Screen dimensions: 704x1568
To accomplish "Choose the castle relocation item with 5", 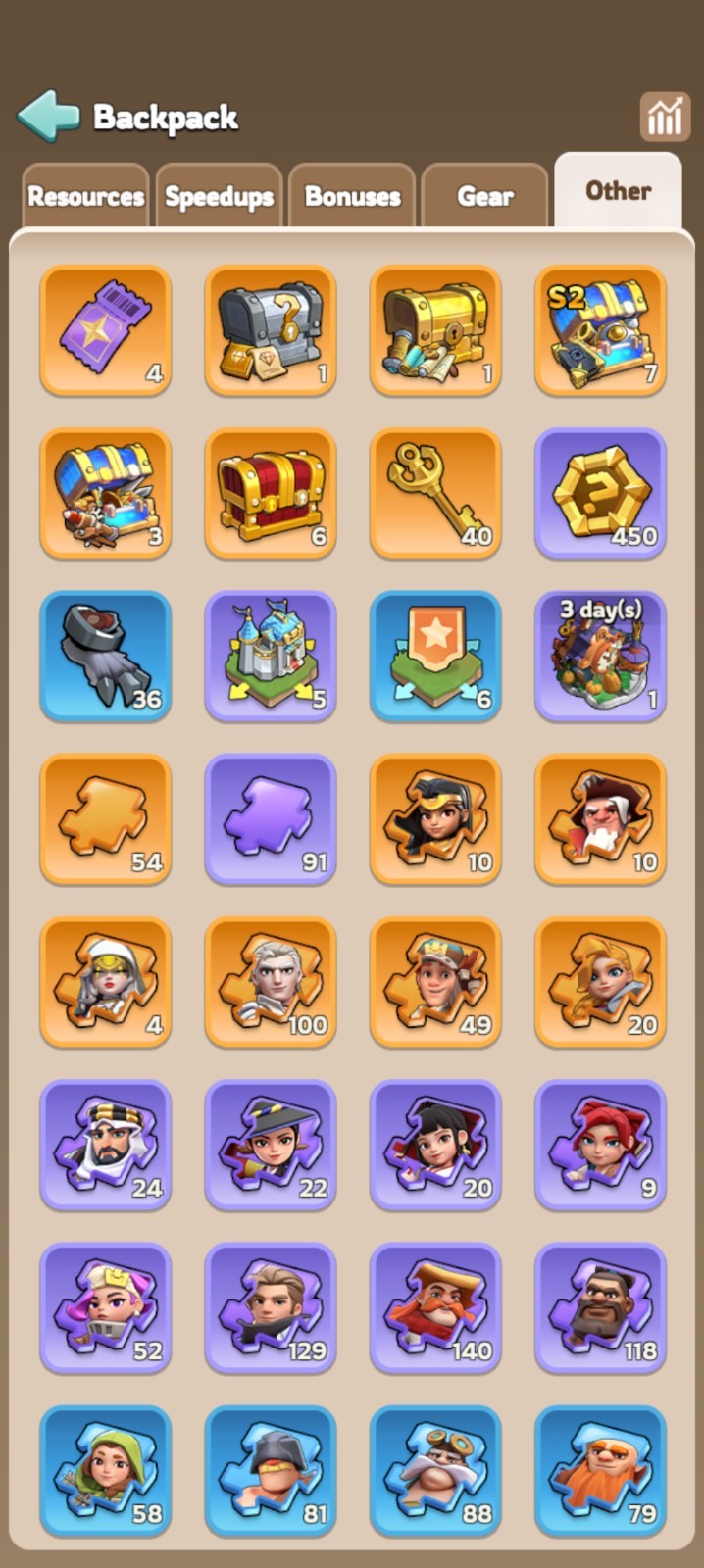I will 271,656.
